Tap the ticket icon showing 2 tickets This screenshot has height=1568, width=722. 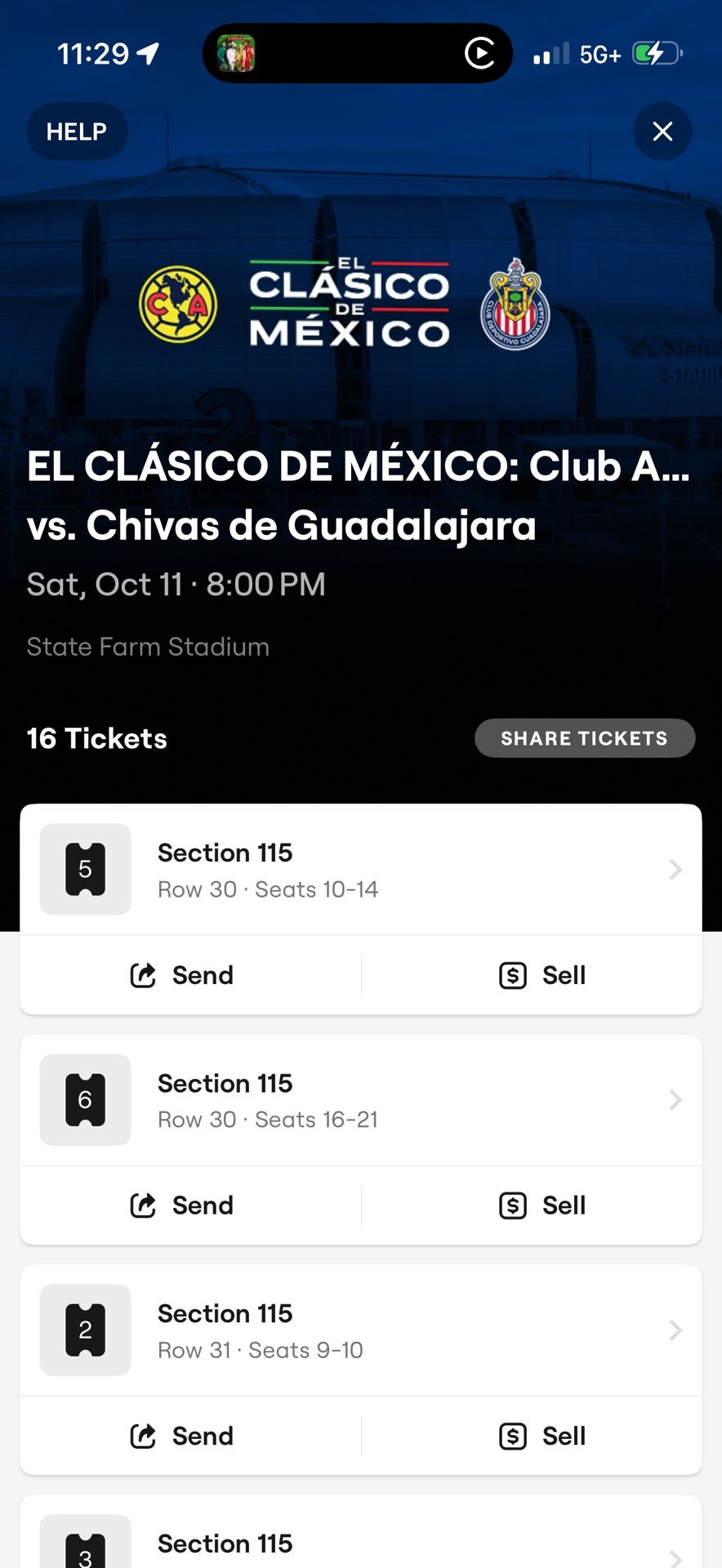point(85,1330)
